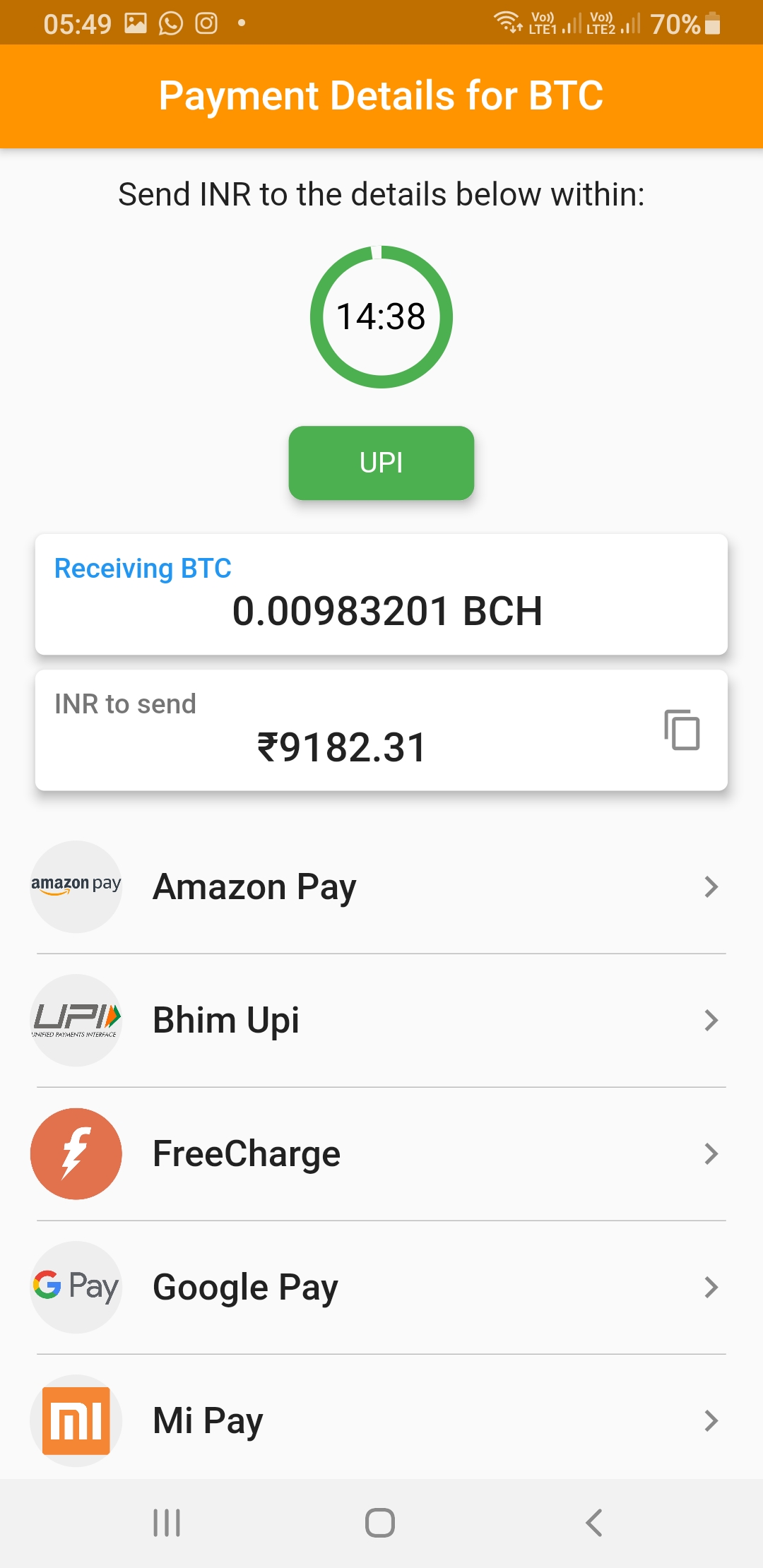Copy the INR amount to send
The height and width of the screenshot is (1568, 763).
[x=682, y=730]
